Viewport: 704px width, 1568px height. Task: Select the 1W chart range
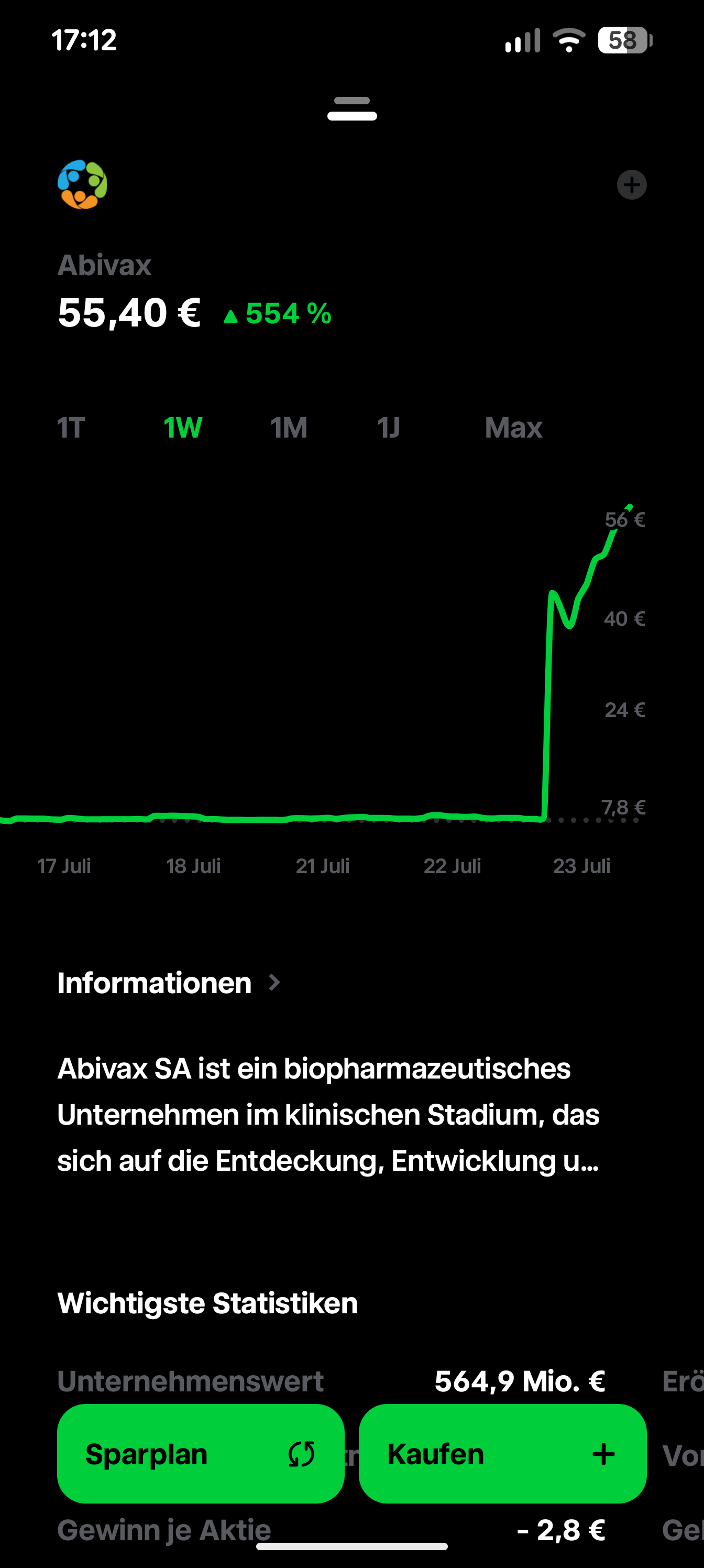(x=182, y=428)
